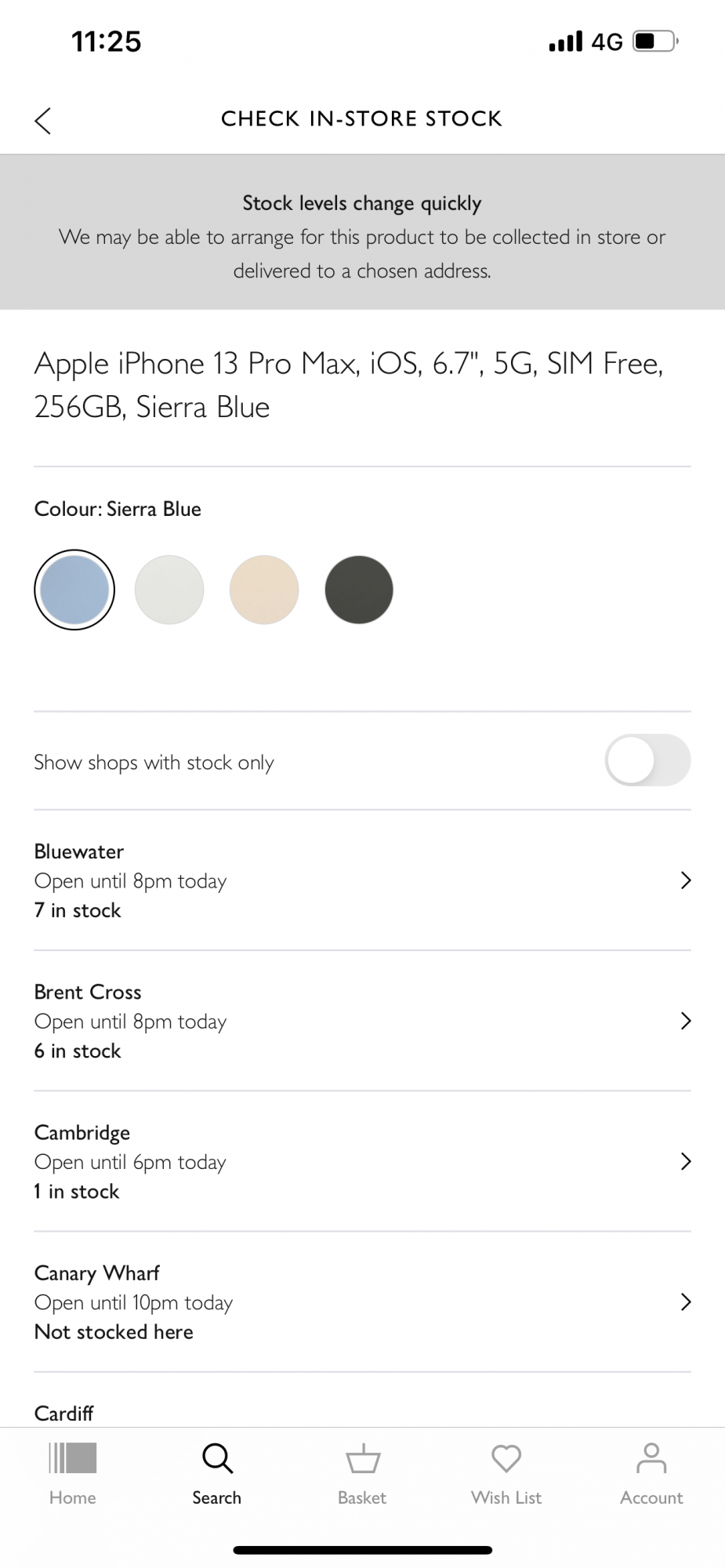Image resolution: width=725 pixels, height=1568 pixels.
Task: Select the graphite colour swatch
Action: 359,590
